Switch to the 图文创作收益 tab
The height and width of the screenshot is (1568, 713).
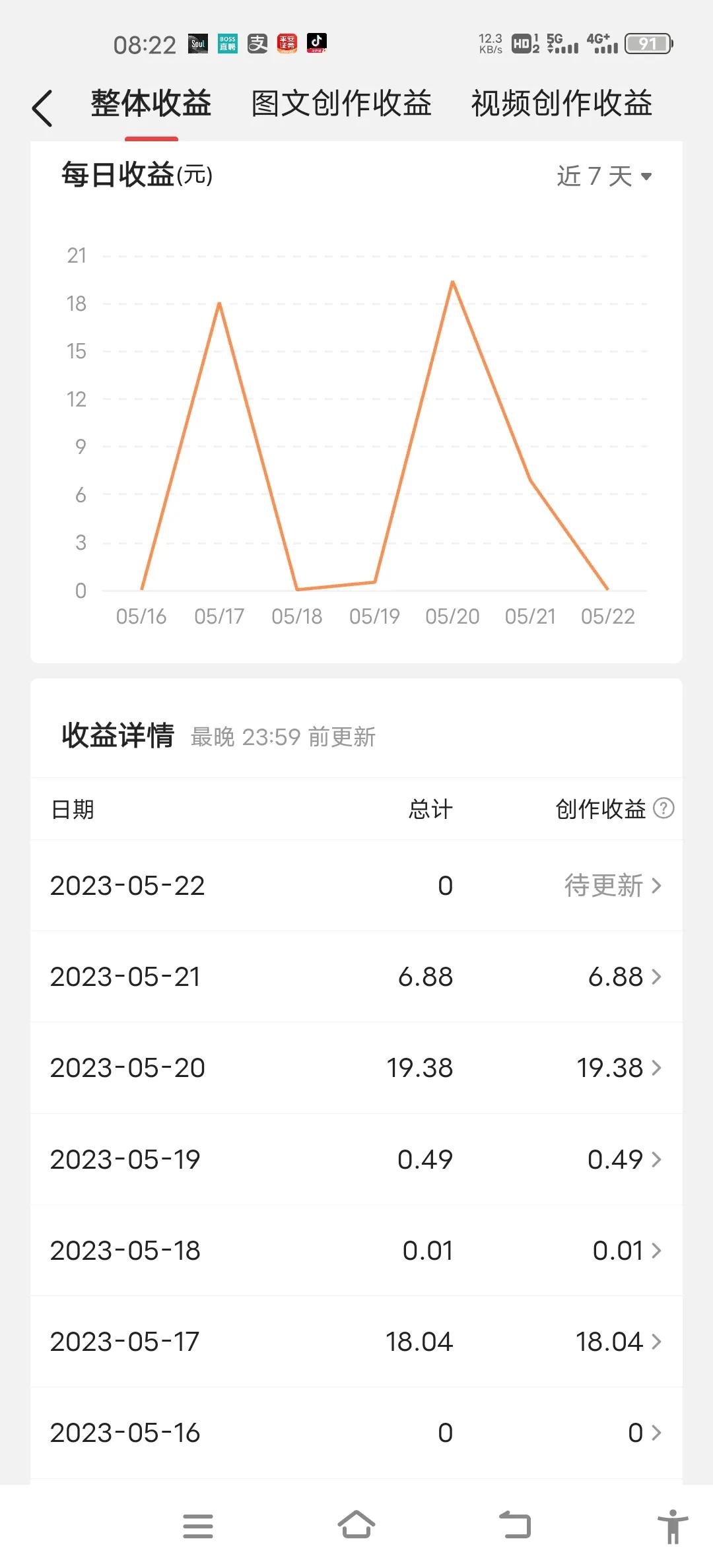tap(341, 104)
